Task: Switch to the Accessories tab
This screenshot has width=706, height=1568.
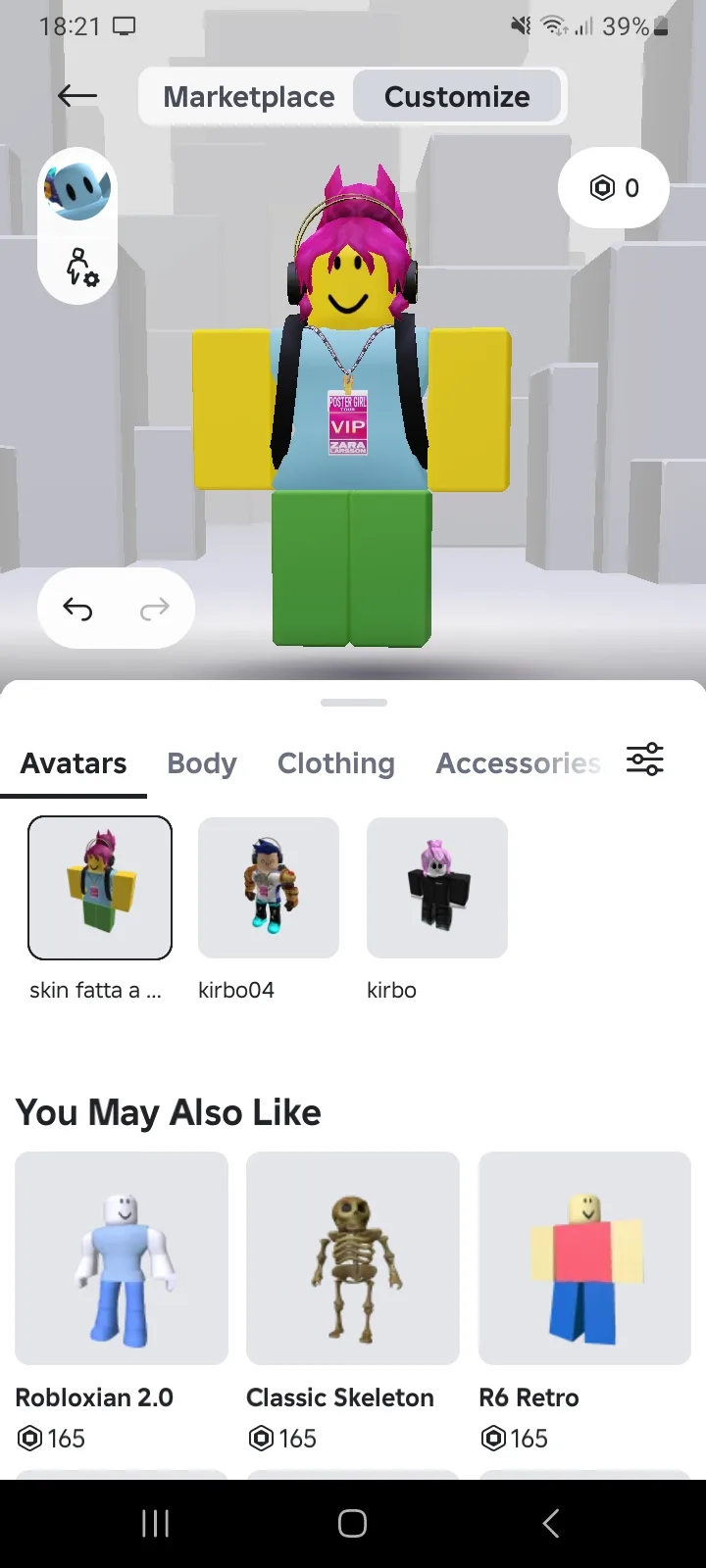Action: pos(518,763)
